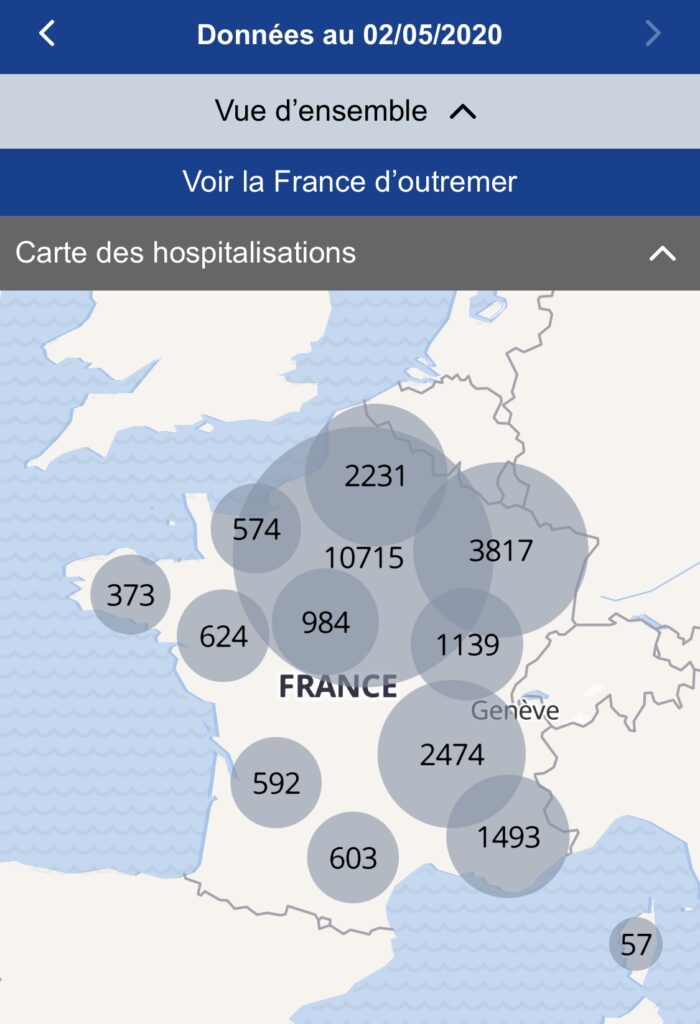Open Voir la France d'outremer

[350, 182]
